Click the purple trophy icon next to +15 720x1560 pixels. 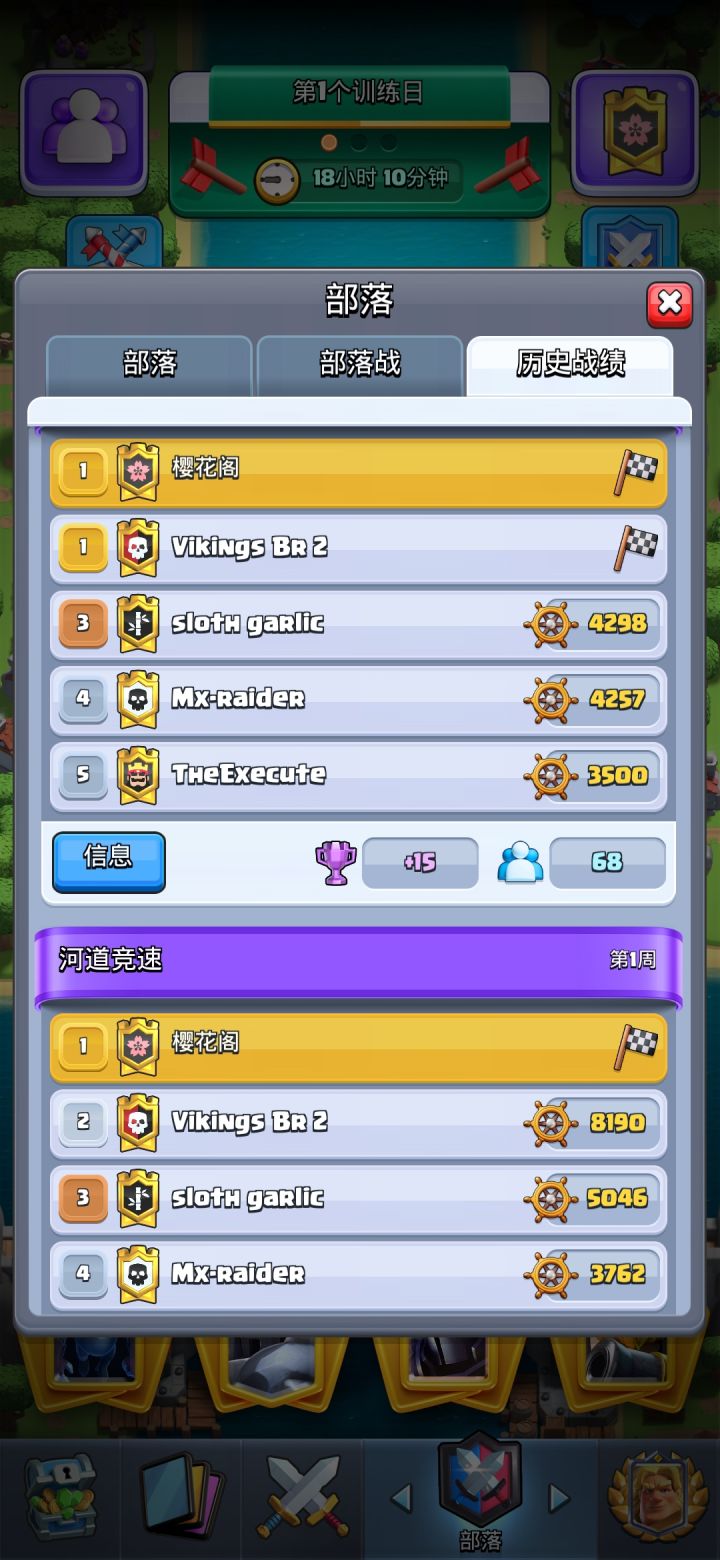click(x=336, y=862)
